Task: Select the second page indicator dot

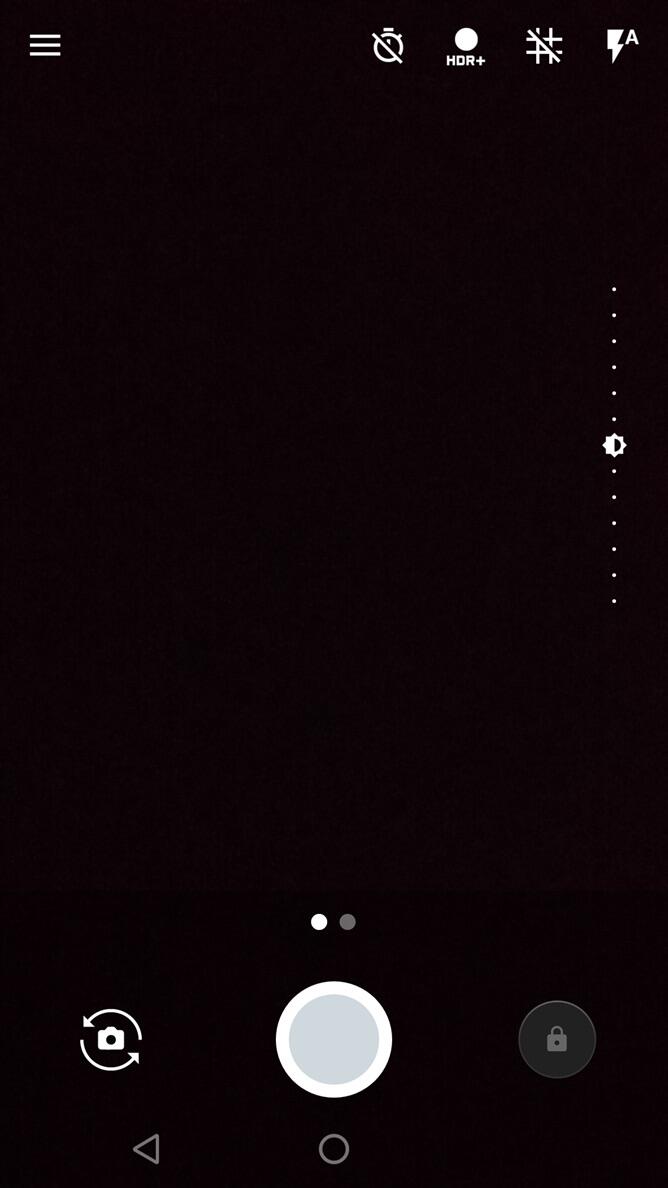Action: coord(348,922)
